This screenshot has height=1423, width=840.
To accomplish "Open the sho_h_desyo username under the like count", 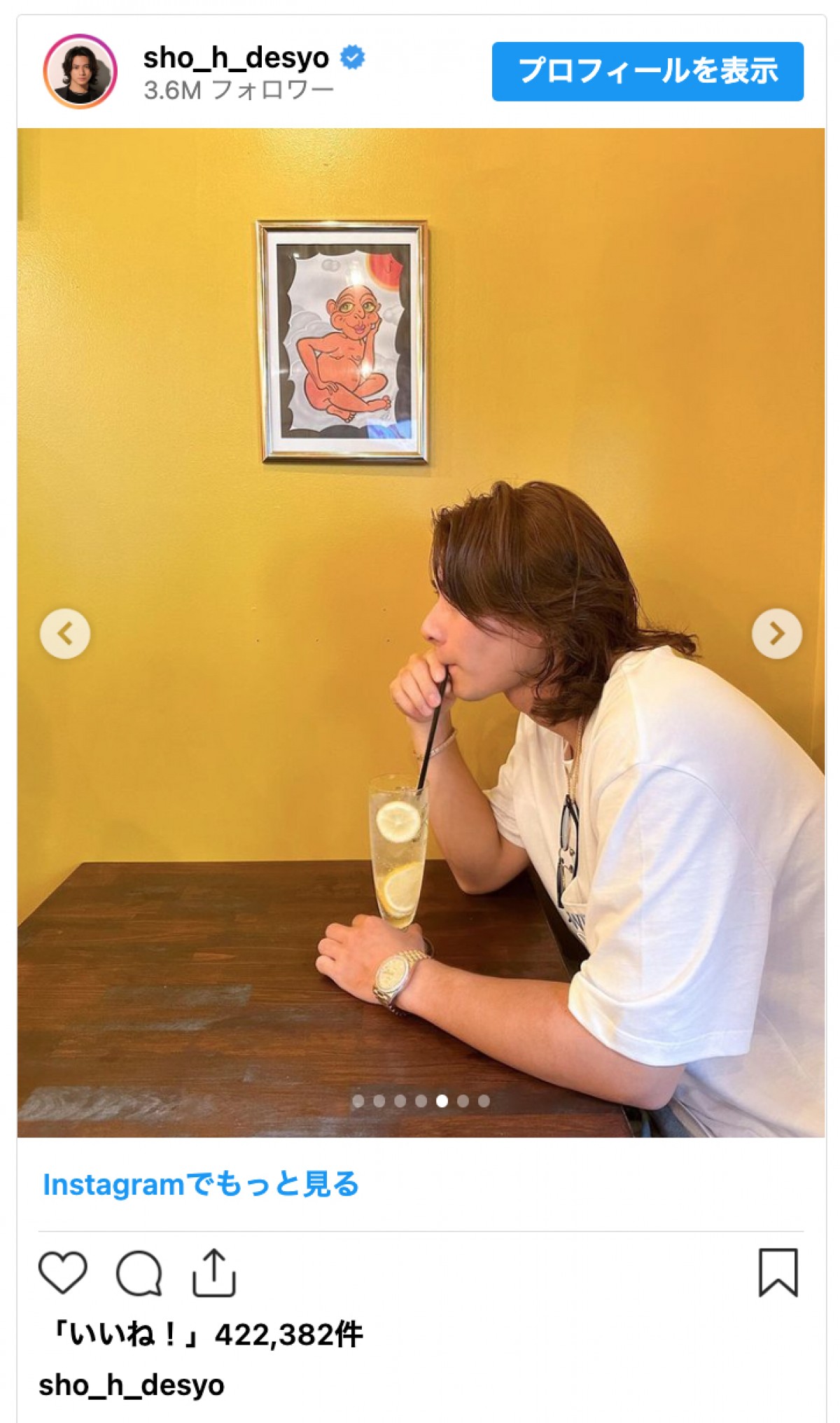I will coord(132,1385).
